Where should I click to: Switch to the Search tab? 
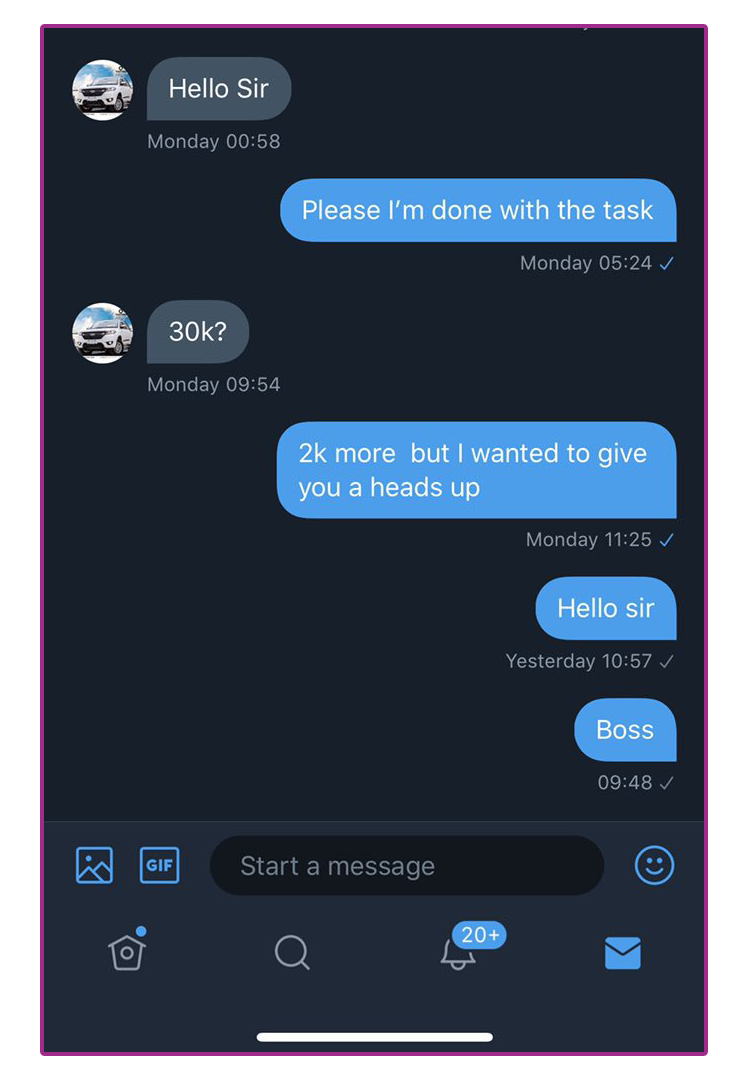click(x=292, y=952)
